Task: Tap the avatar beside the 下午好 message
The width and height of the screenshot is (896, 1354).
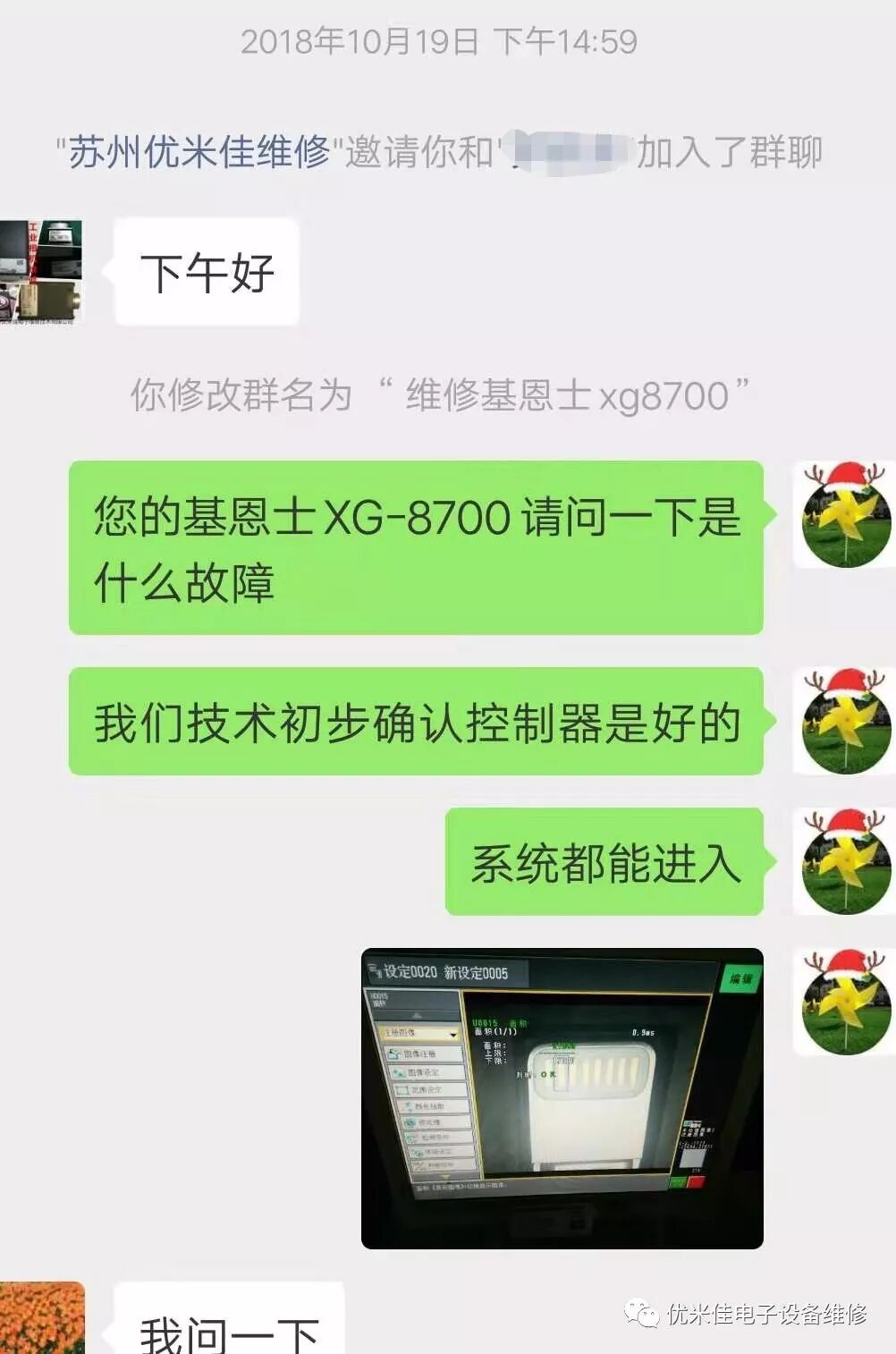Action: [41, 272]
